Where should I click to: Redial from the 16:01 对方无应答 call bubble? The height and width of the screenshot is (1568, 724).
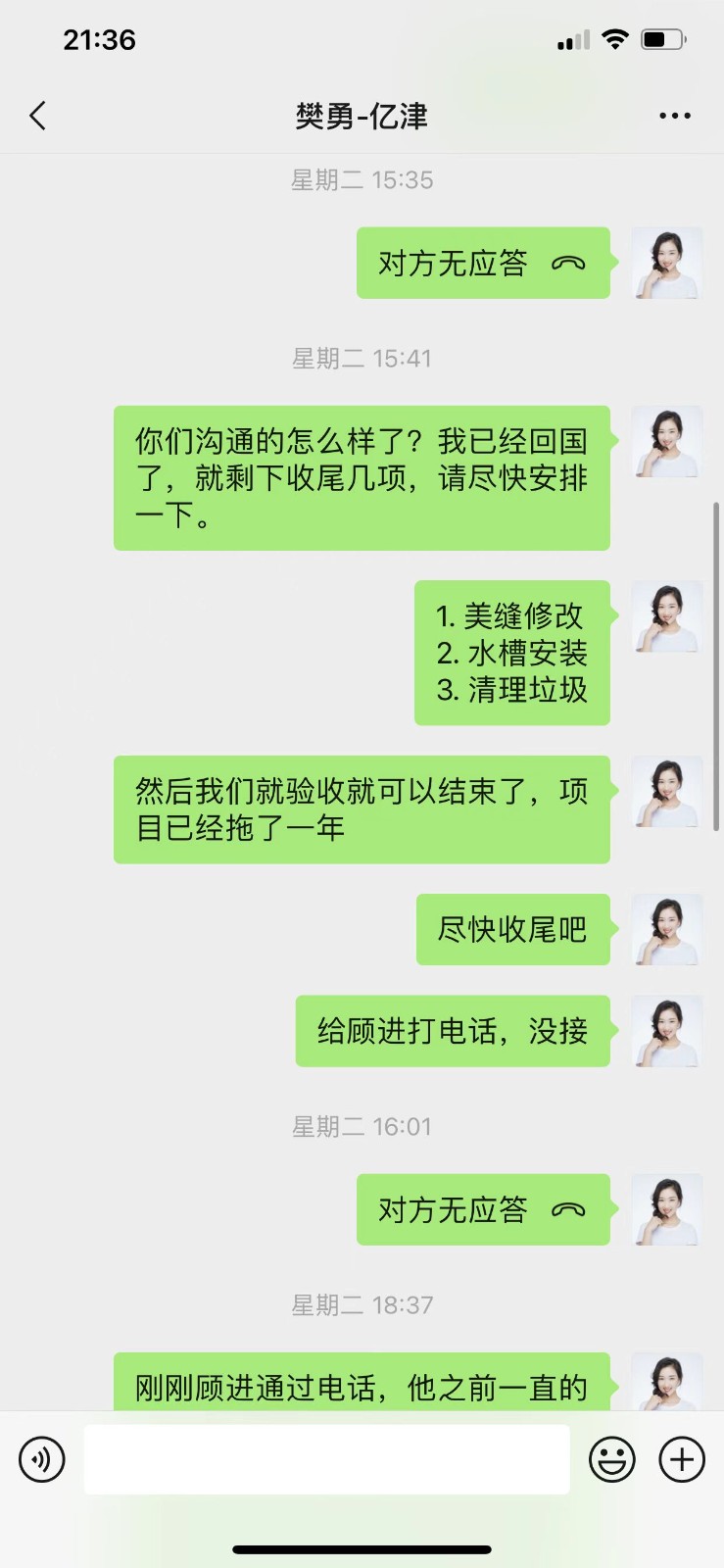click(x=483, y=1209)
